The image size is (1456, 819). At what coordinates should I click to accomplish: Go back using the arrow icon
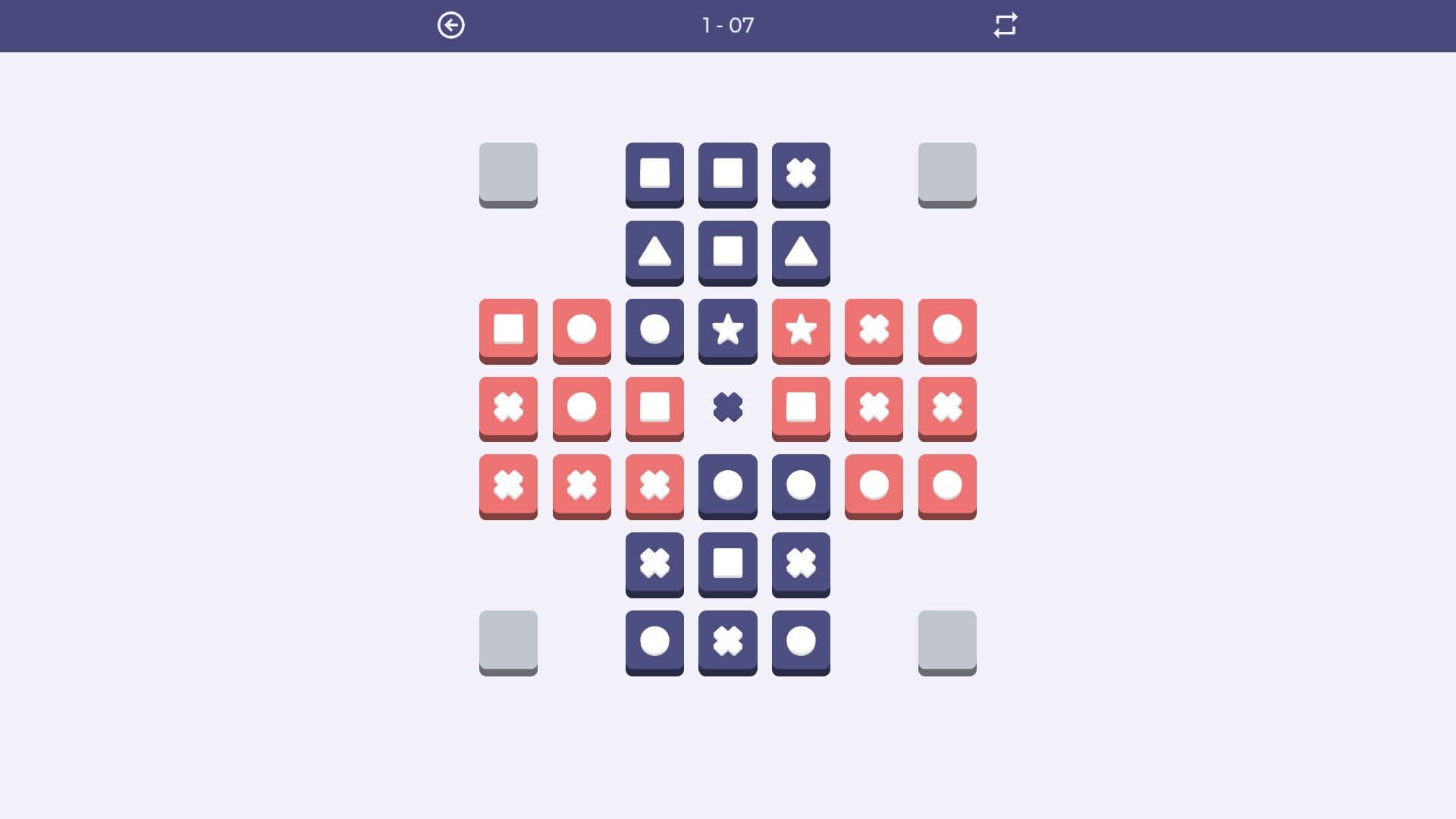[450, 25]
